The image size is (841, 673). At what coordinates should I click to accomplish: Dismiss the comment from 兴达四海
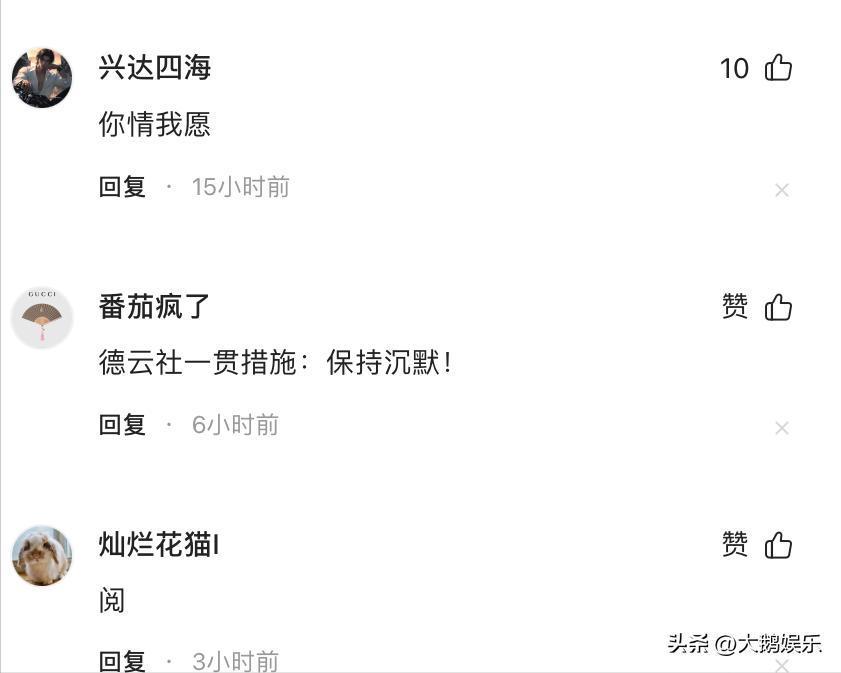782,190
